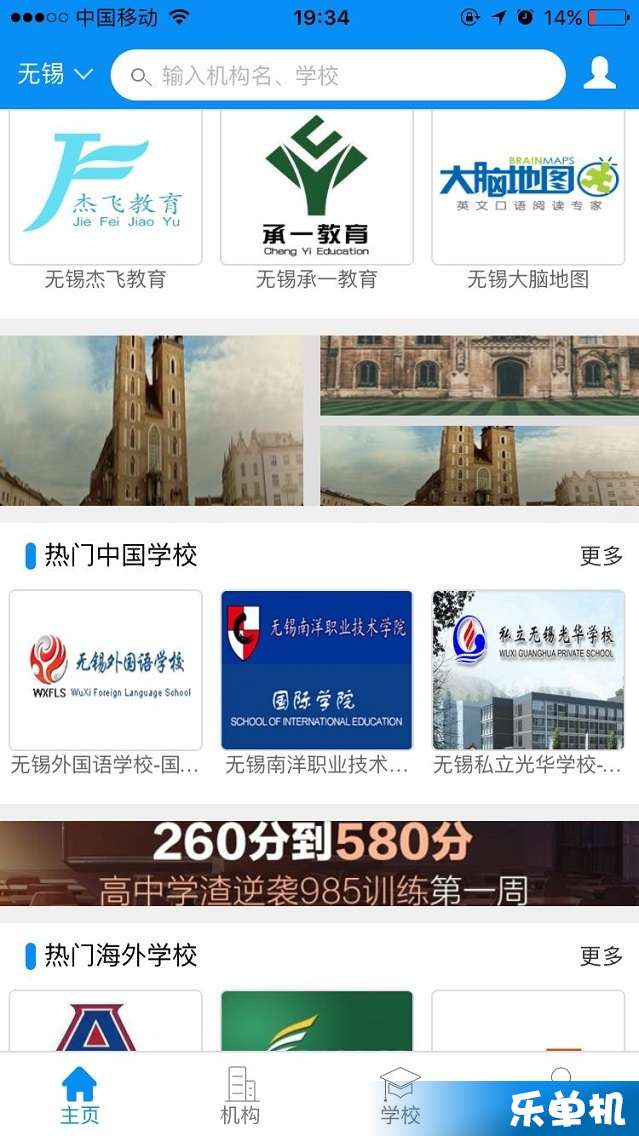Viewport: 639px width, 1136px height.
Task: View 更多 for 热门海外学校
Action: [600, 956]
